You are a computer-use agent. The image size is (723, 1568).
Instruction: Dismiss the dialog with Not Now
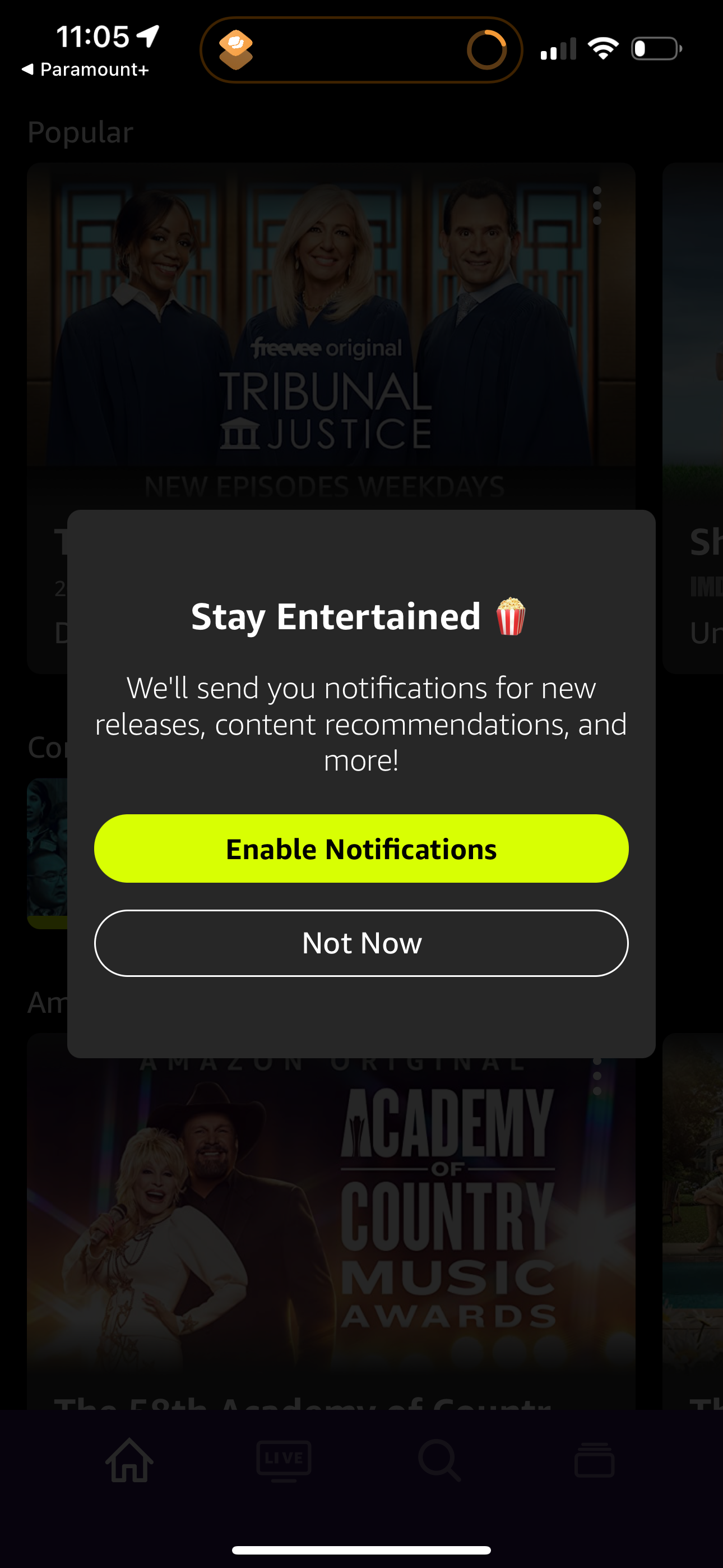point(361,943)
